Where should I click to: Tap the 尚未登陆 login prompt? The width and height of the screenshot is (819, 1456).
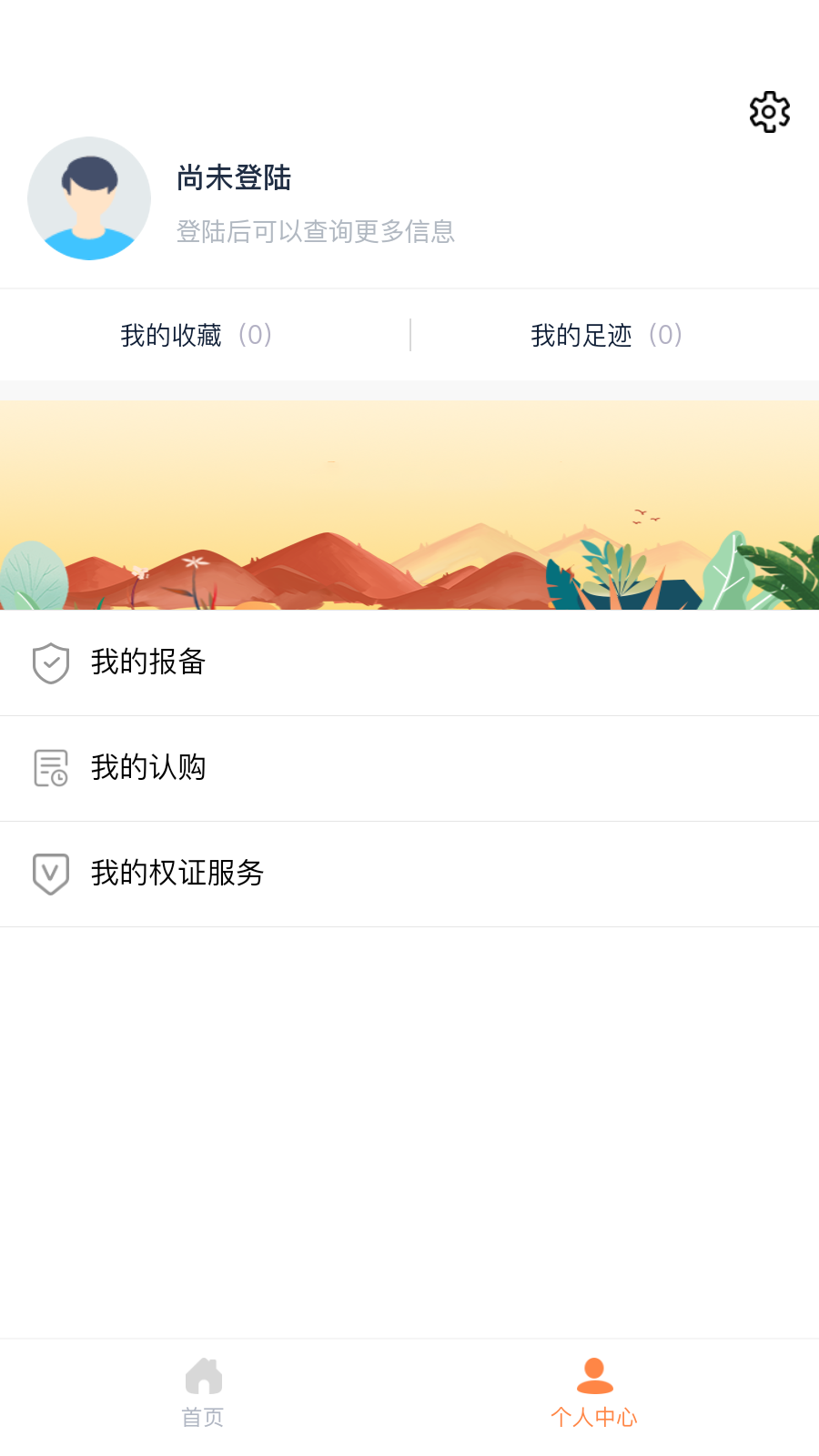(x=235, y=178)
